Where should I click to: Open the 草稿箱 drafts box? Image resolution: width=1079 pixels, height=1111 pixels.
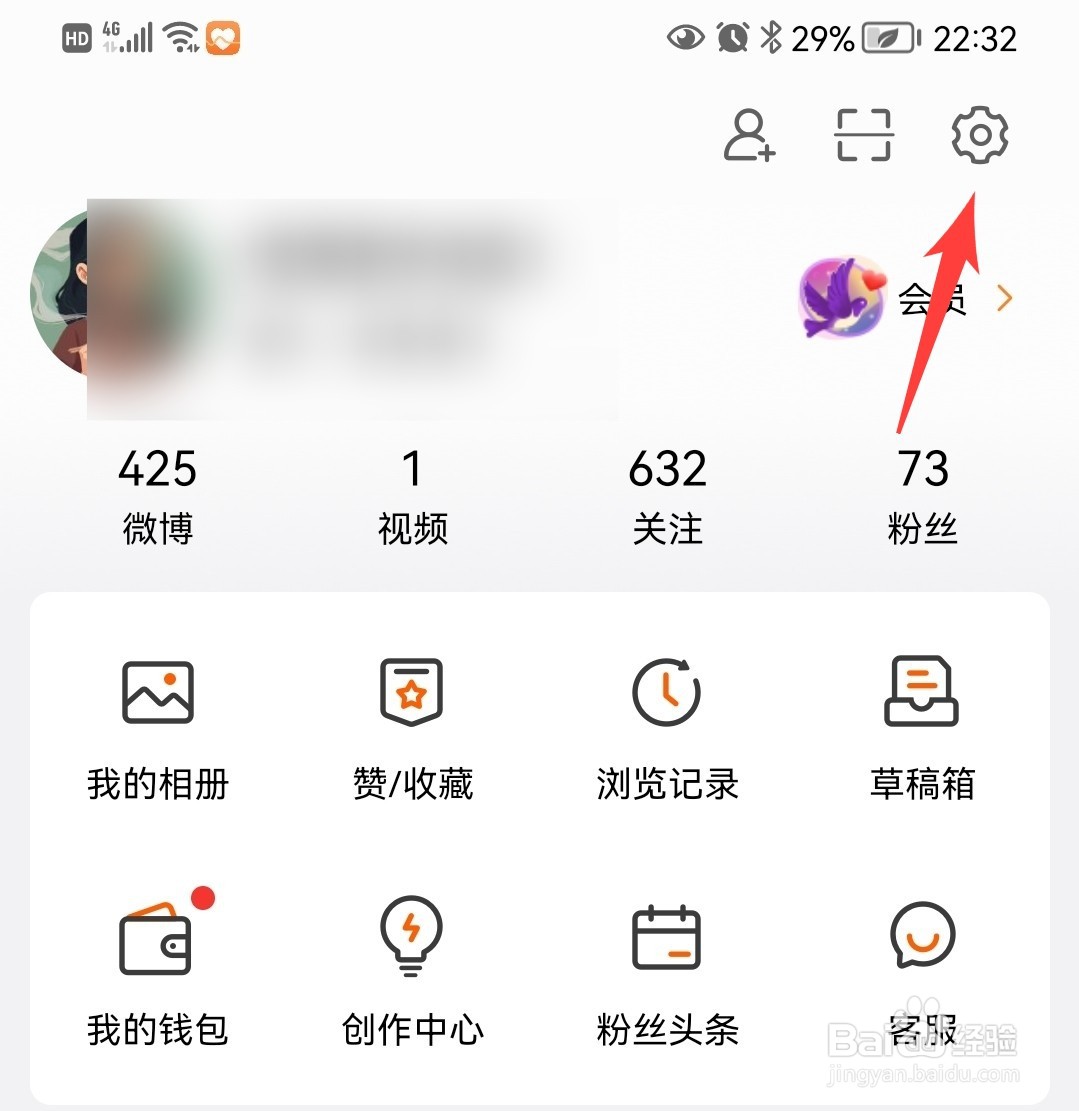pos(921,720)
